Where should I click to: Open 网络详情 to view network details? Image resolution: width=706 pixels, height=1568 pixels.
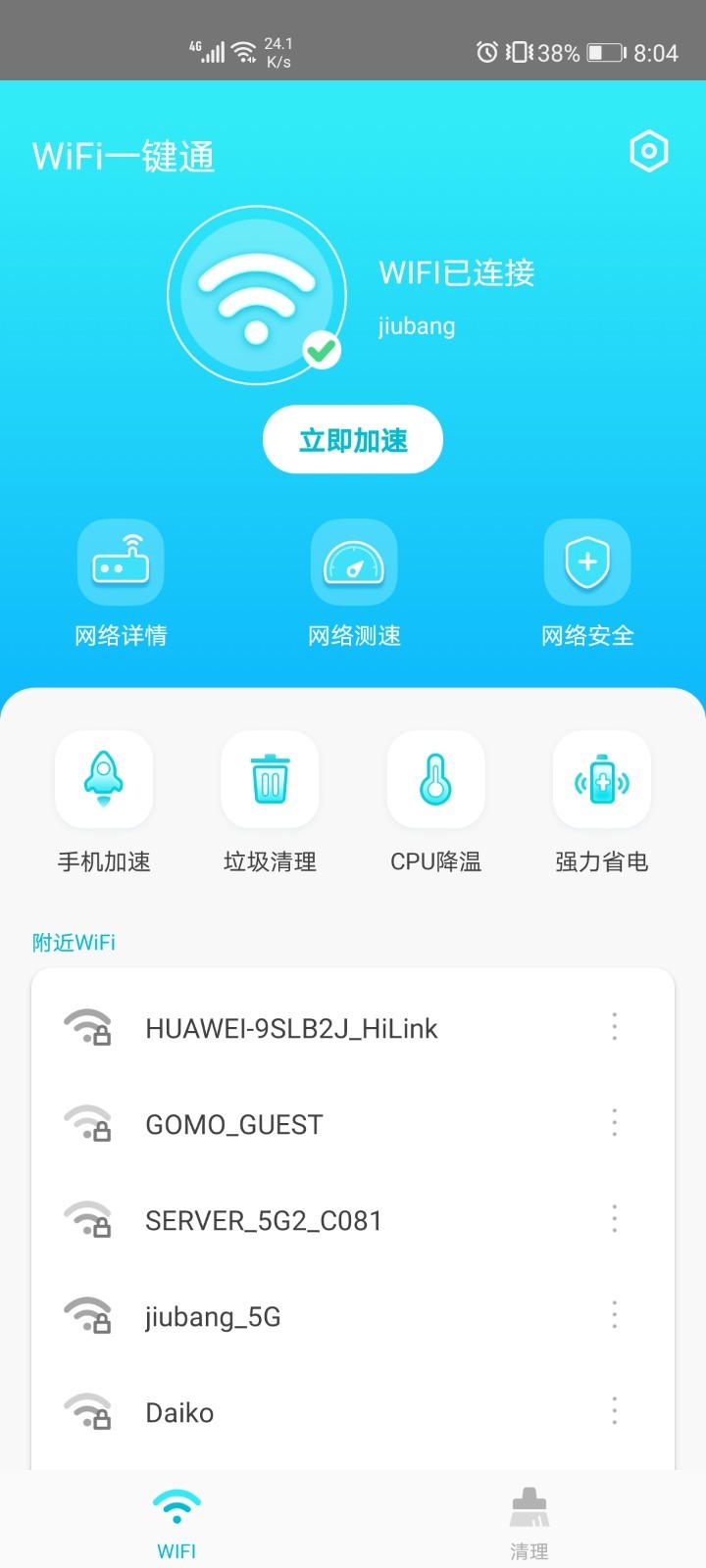pyautogui.click(x=121, y=583)
